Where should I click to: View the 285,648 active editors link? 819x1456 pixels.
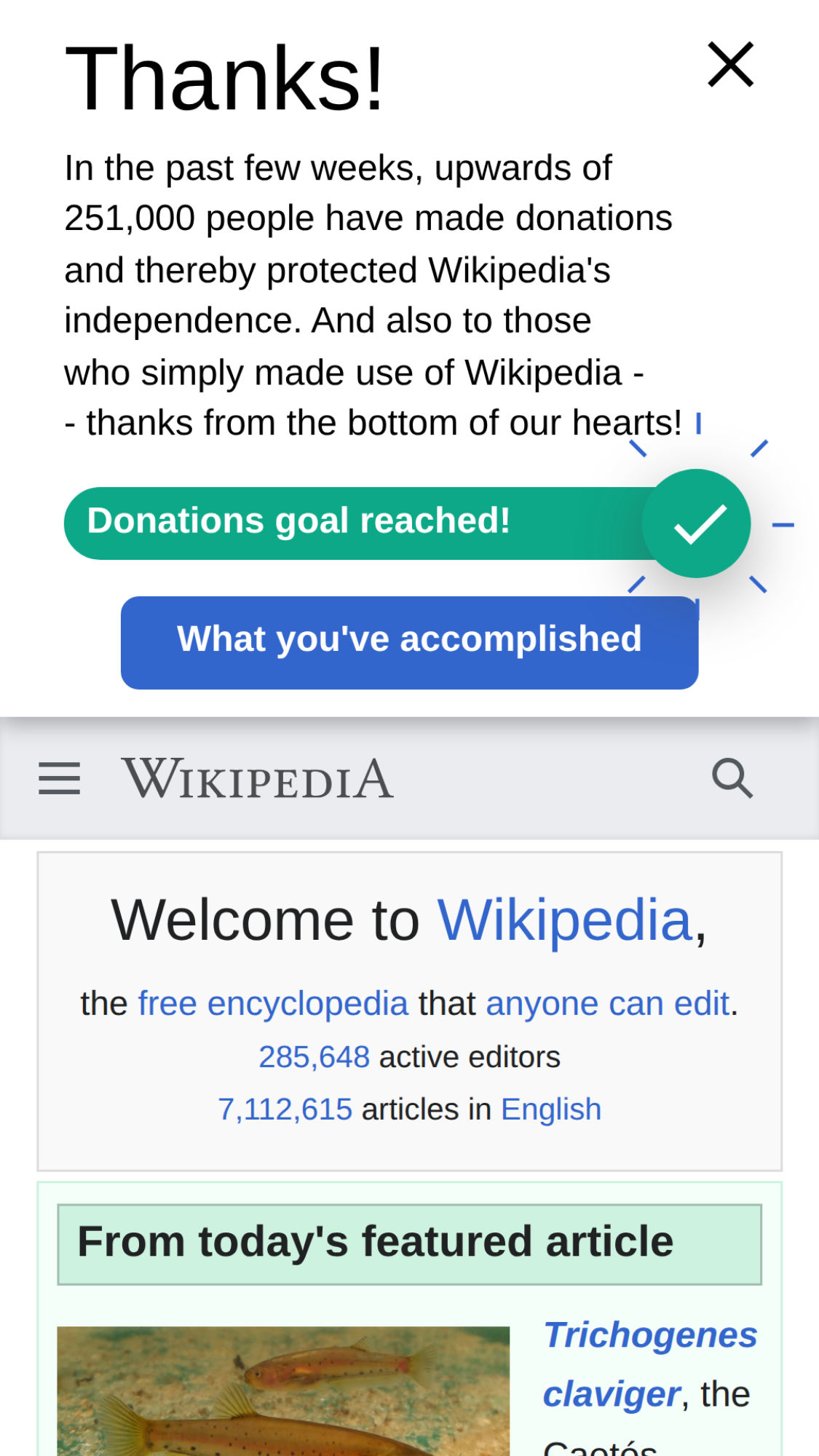(314, 1057)
